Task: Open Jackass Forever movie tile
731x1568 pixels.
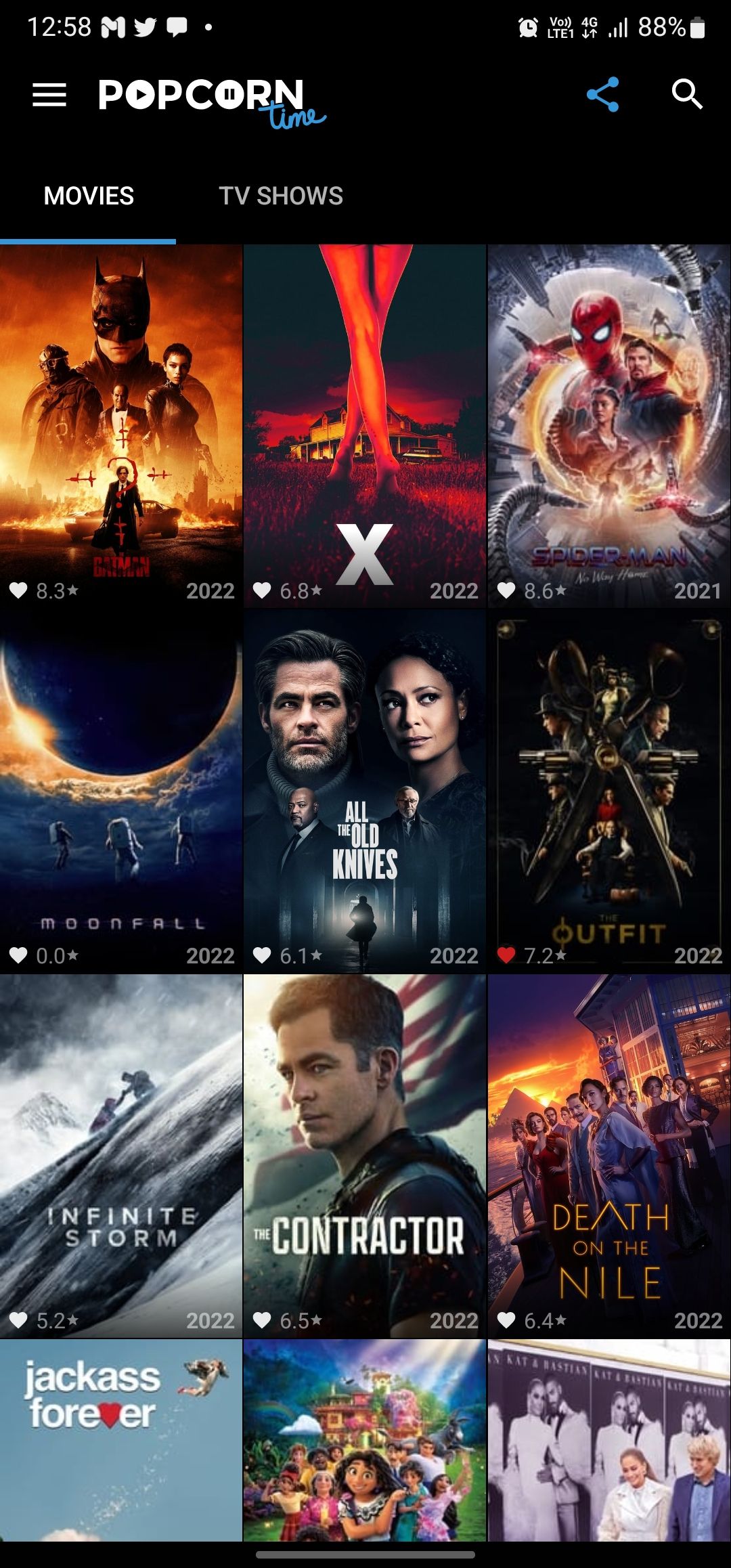Action: pos(121,1440)
